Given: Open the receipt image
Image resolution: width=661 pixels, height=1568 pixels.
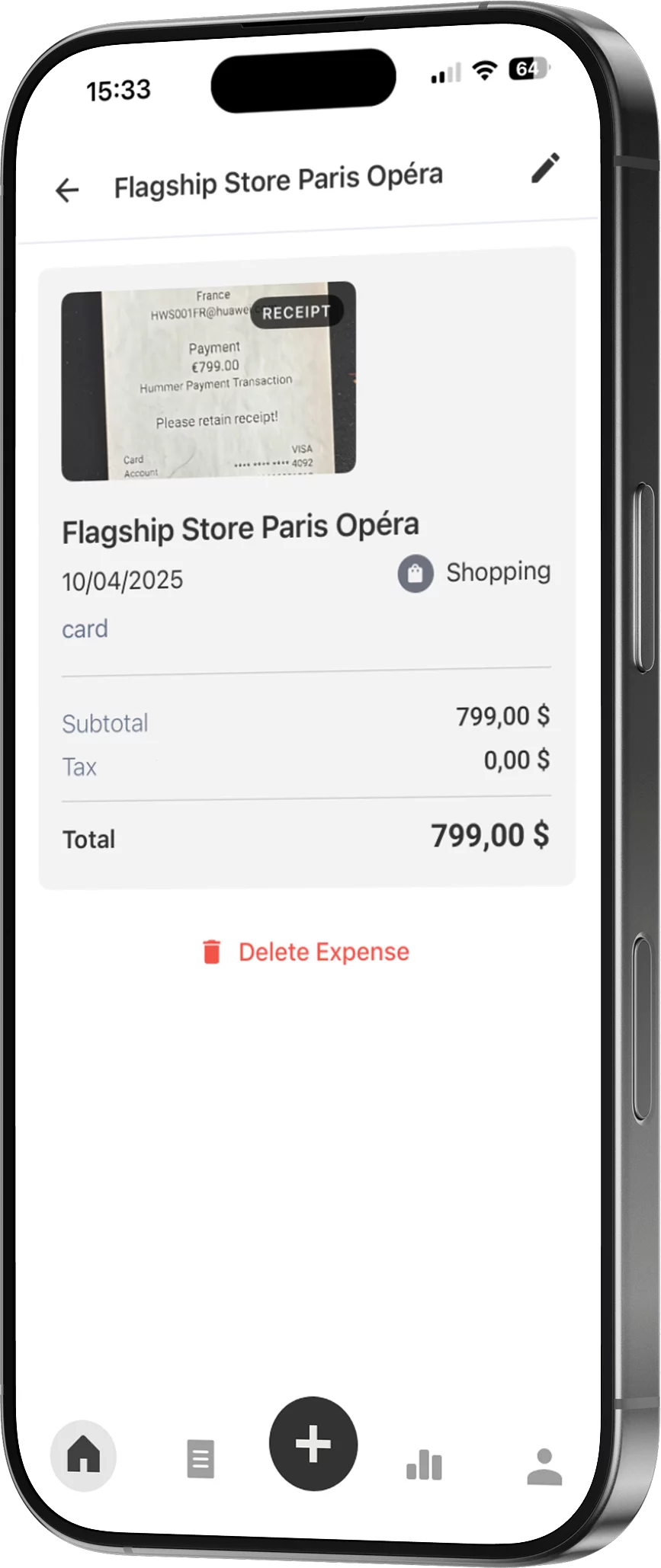Looking at the screenshot, I should point(208,381).
